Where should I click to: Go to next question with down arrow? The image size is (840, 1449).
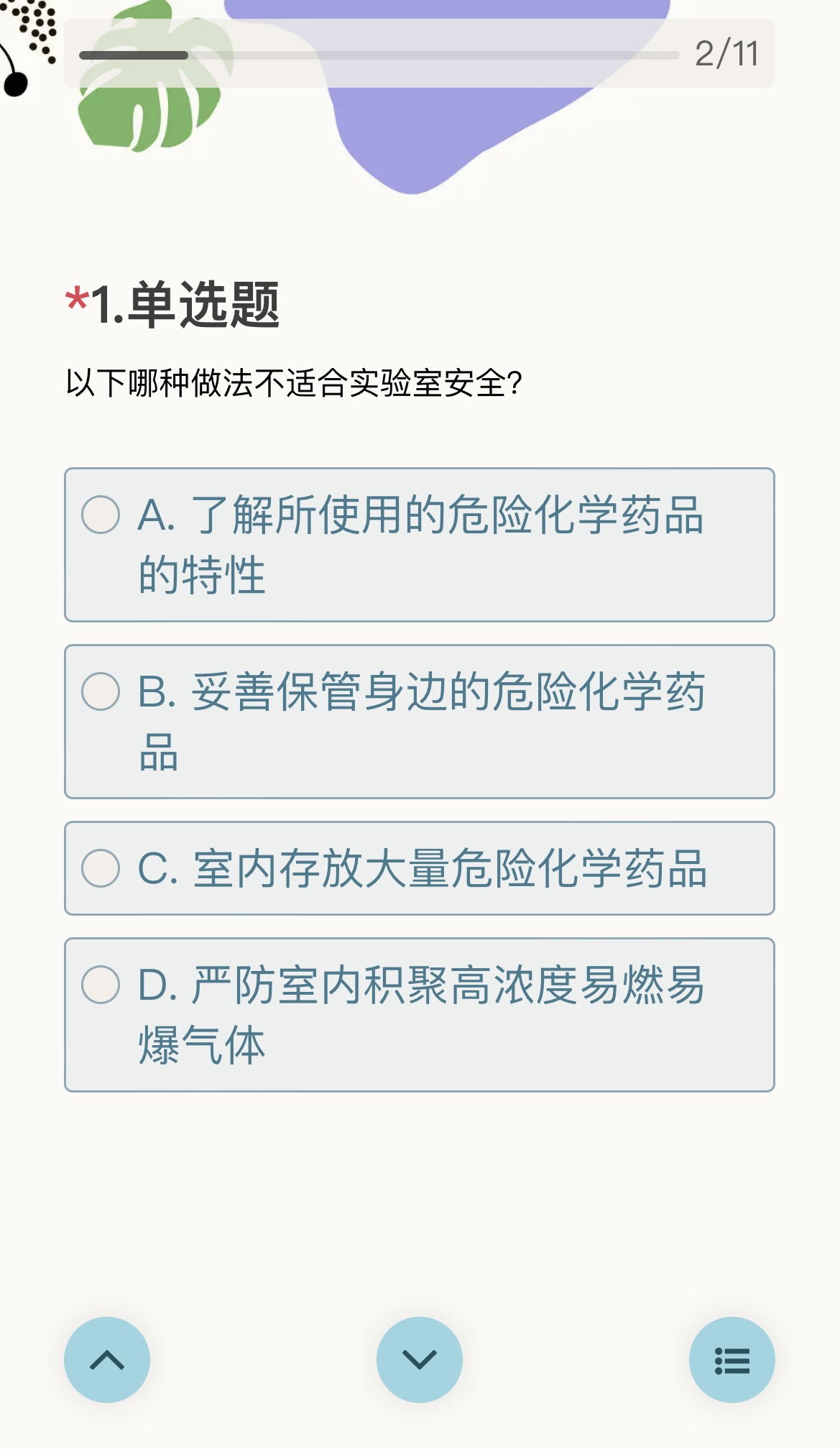(x=420, y=1360)
